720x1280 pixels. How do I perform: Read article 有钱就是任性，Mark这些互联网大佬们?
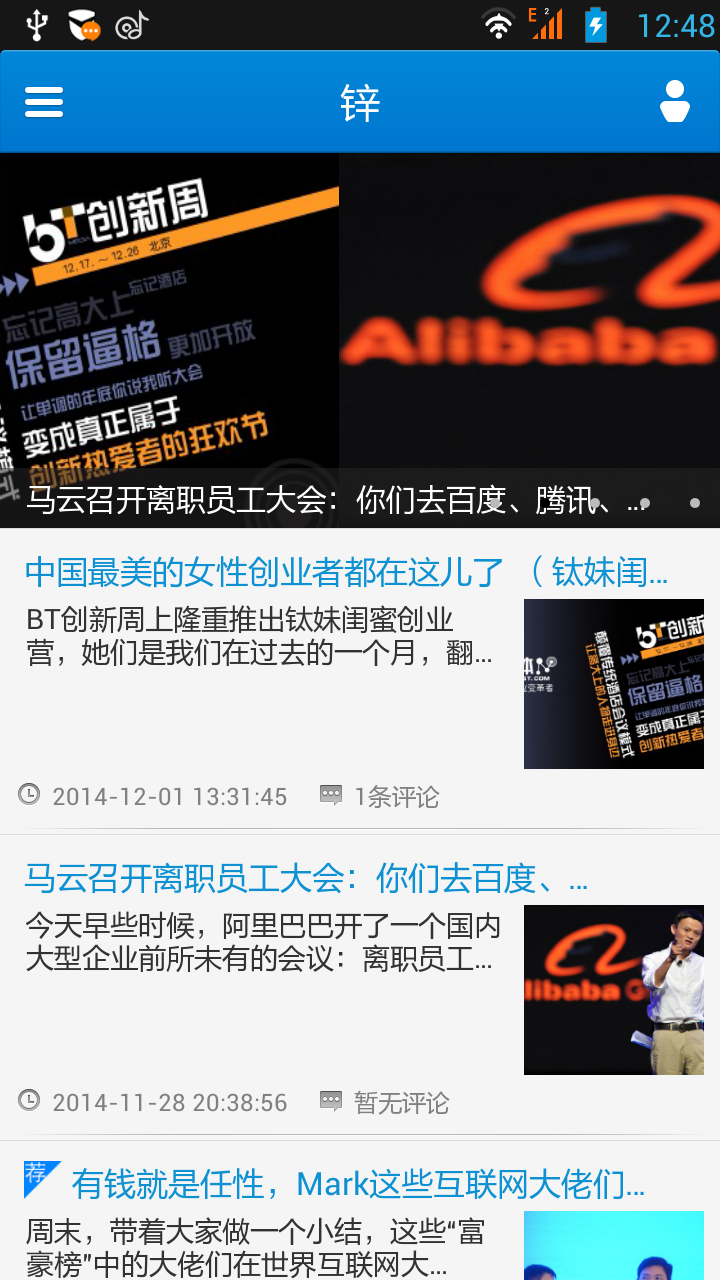[357, 1185]
